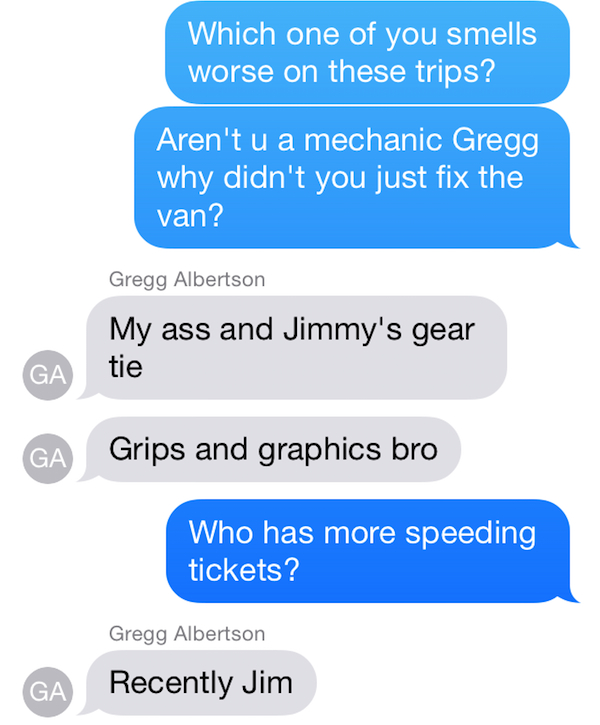Tap GA avatar next to "Grips and graphics bro"

click(47, 458)
